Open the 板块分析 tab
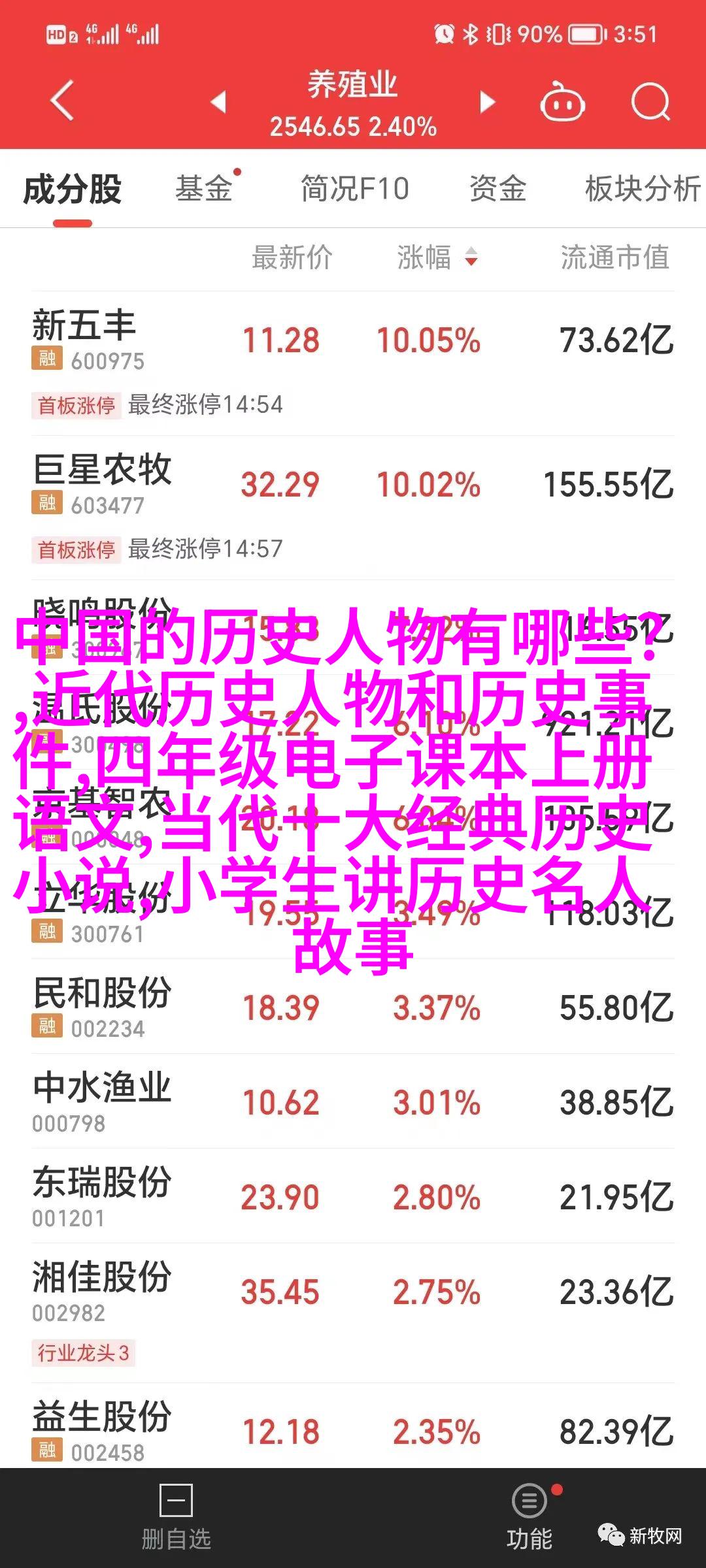Screen dimensions: 706x1568 pyautogui.click(x=643, y=189)
